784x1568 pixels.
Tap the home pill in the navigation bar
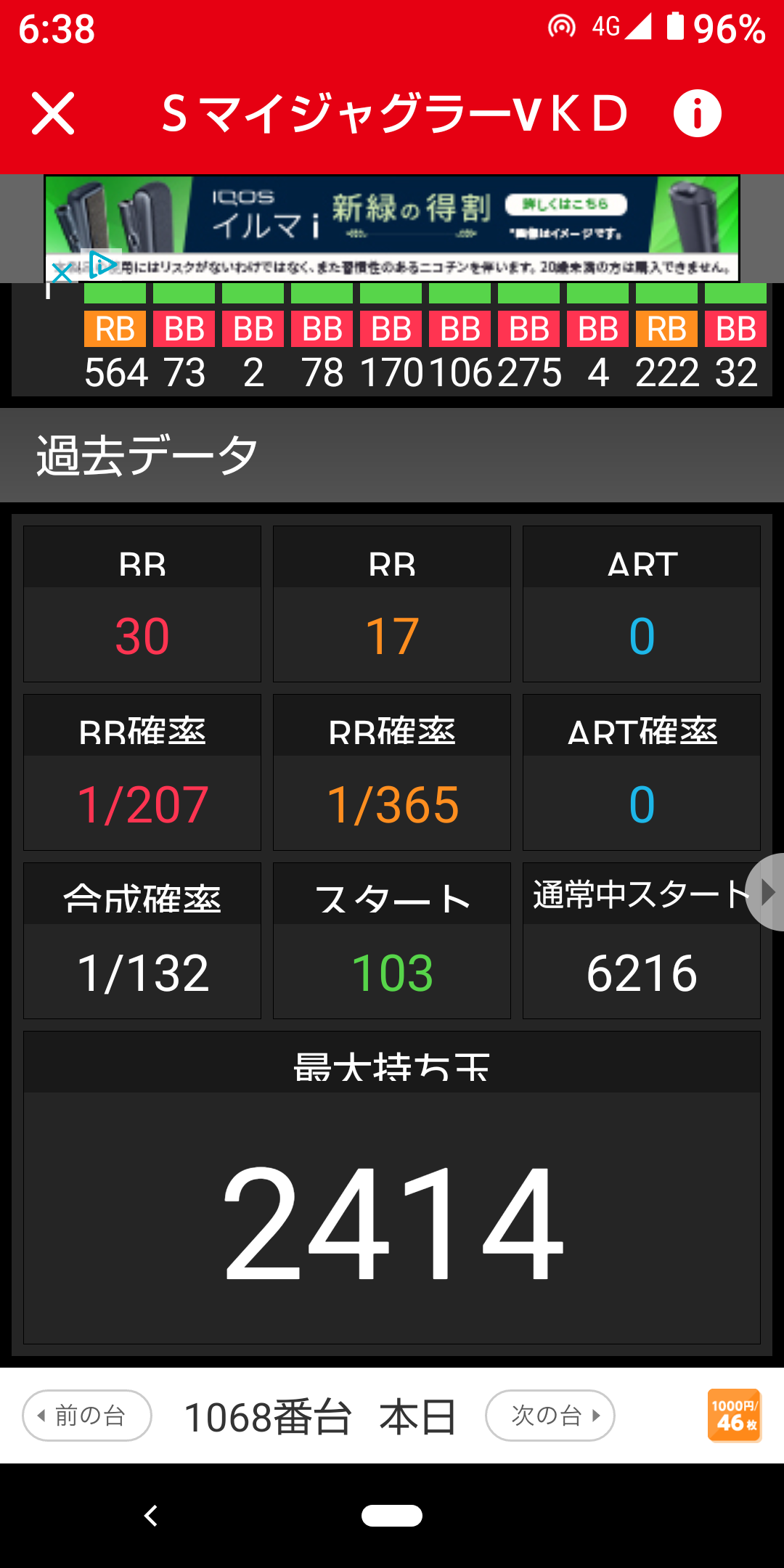pos(392,1515)
